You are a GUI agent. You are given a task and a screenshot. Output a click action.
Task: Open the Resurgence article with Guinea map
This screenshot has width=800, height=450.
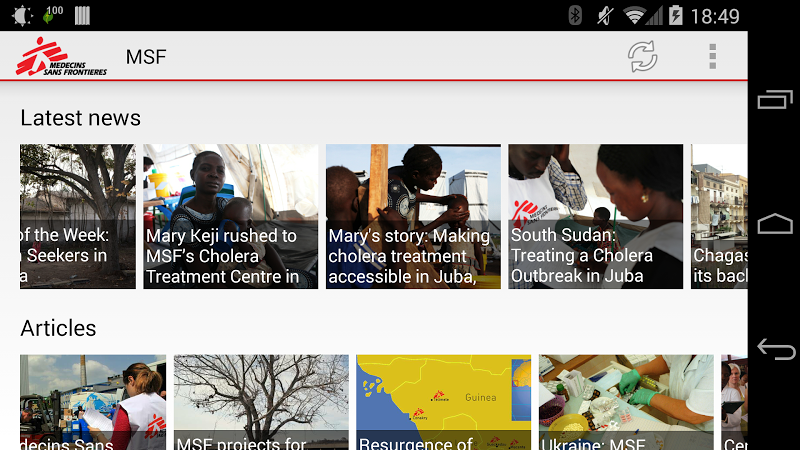click(443, 402)
